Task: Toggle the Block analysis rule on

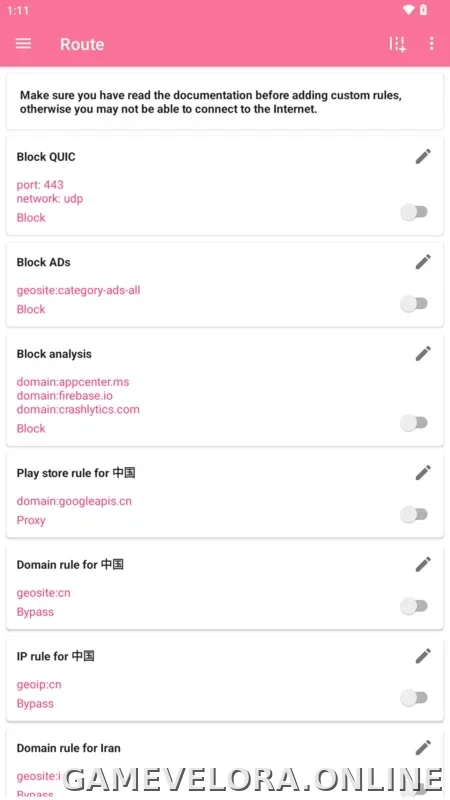Action: click(414, 422)
